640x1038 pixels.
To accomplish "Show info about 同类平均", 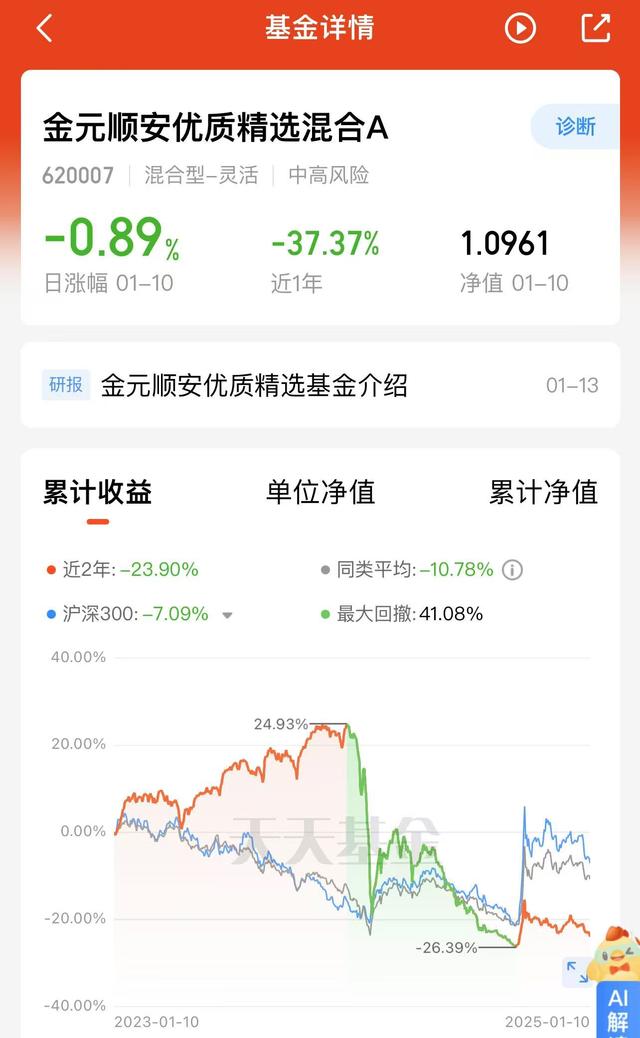I will (x=512, y=570).
